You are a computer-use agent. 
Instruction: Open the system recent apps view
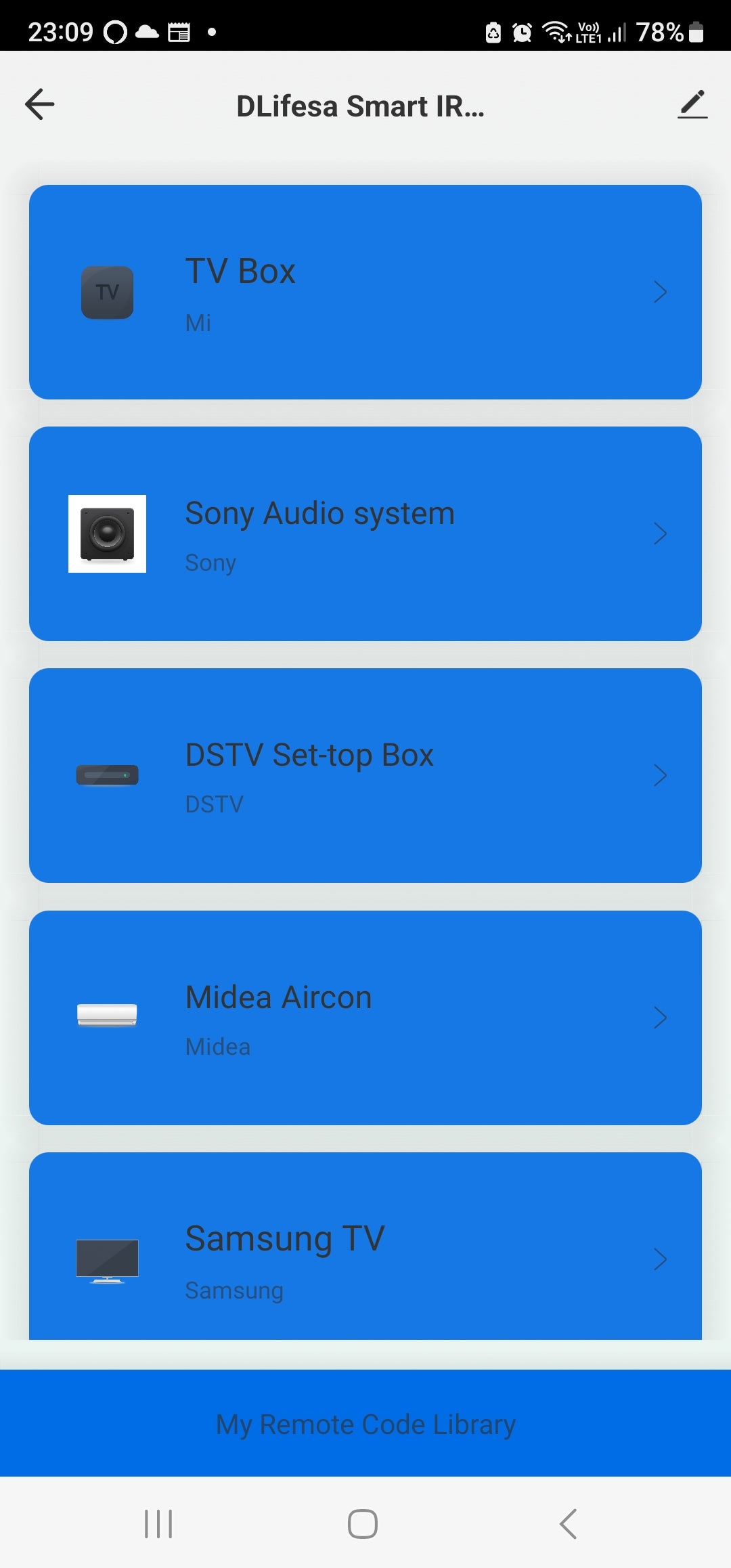pyautogui.click(x=158, y=1524)
